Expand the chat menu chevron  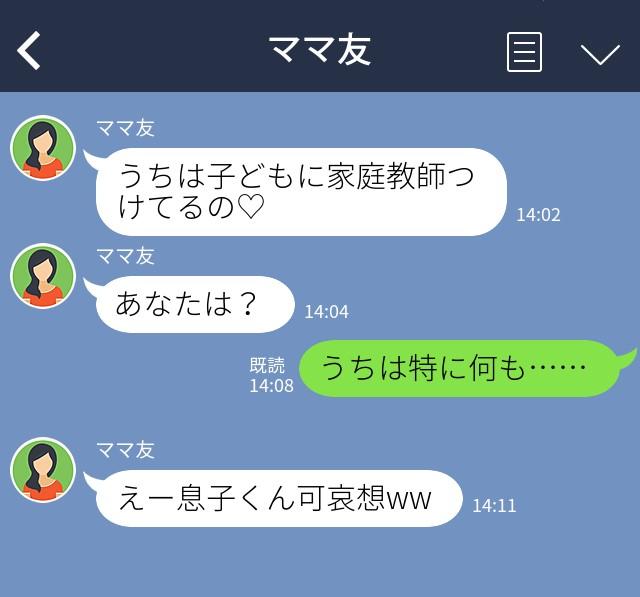click(600, 53)
